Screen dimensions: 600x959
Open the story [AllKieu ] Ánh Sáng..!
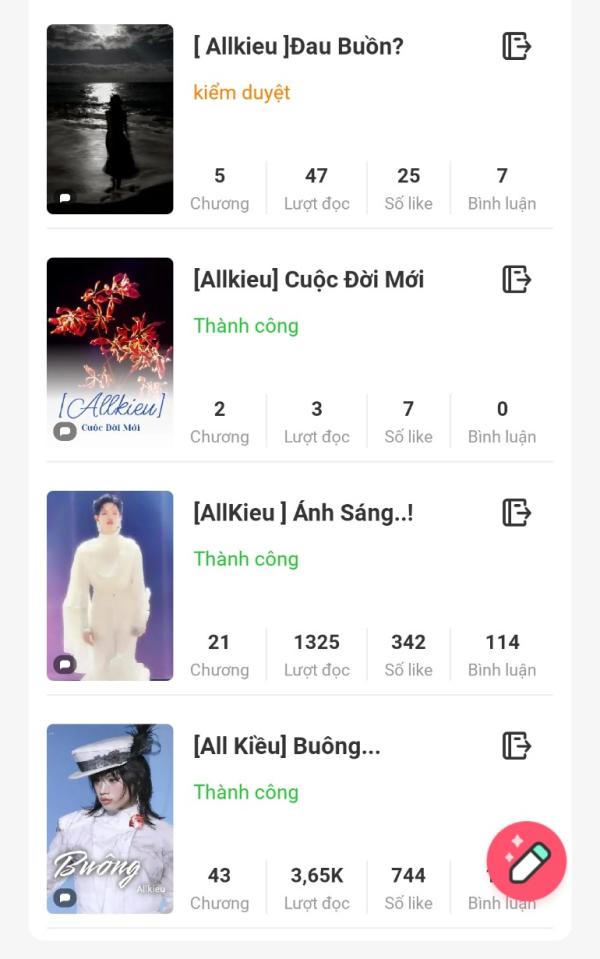pos(303,513)
